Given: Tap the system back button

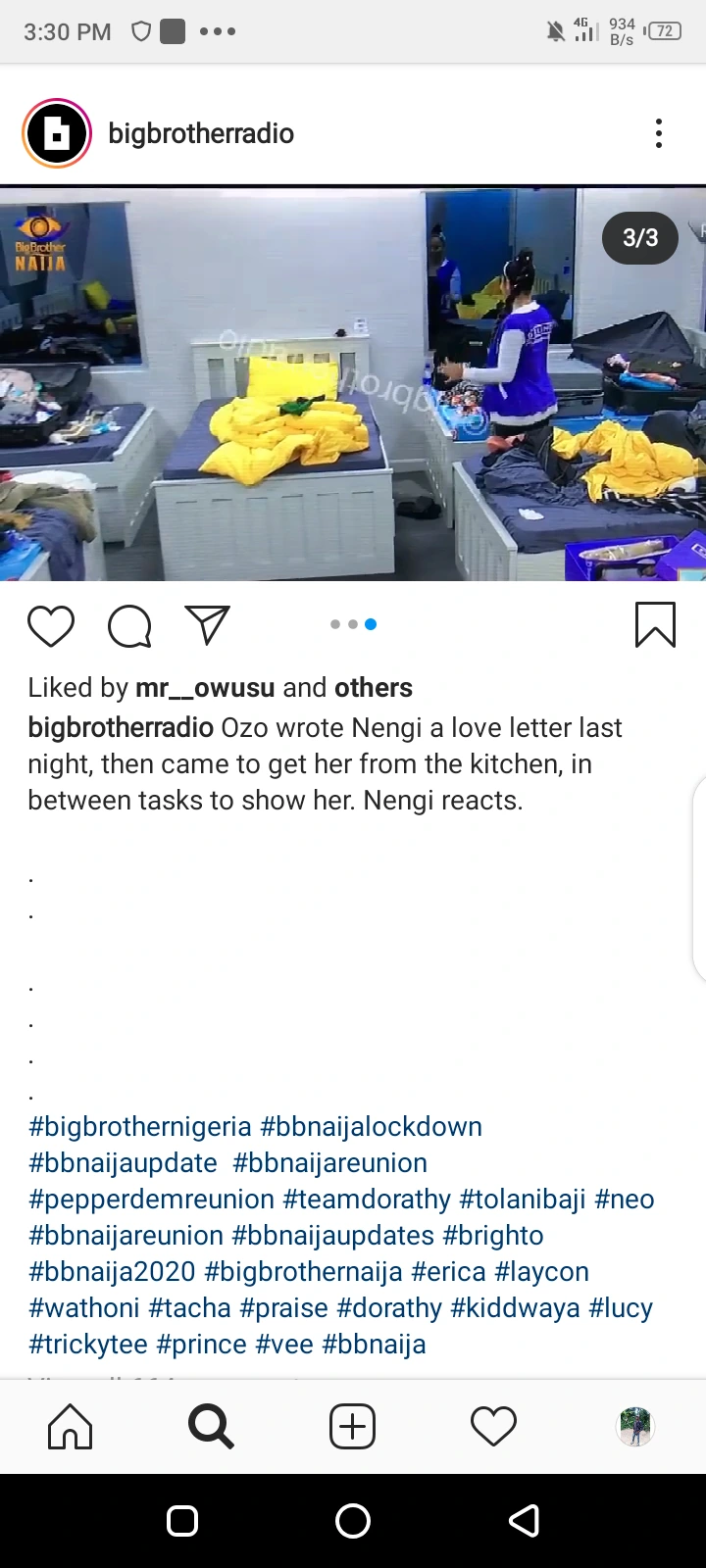Looking at the screenshot, I should tap(524, 1521).
